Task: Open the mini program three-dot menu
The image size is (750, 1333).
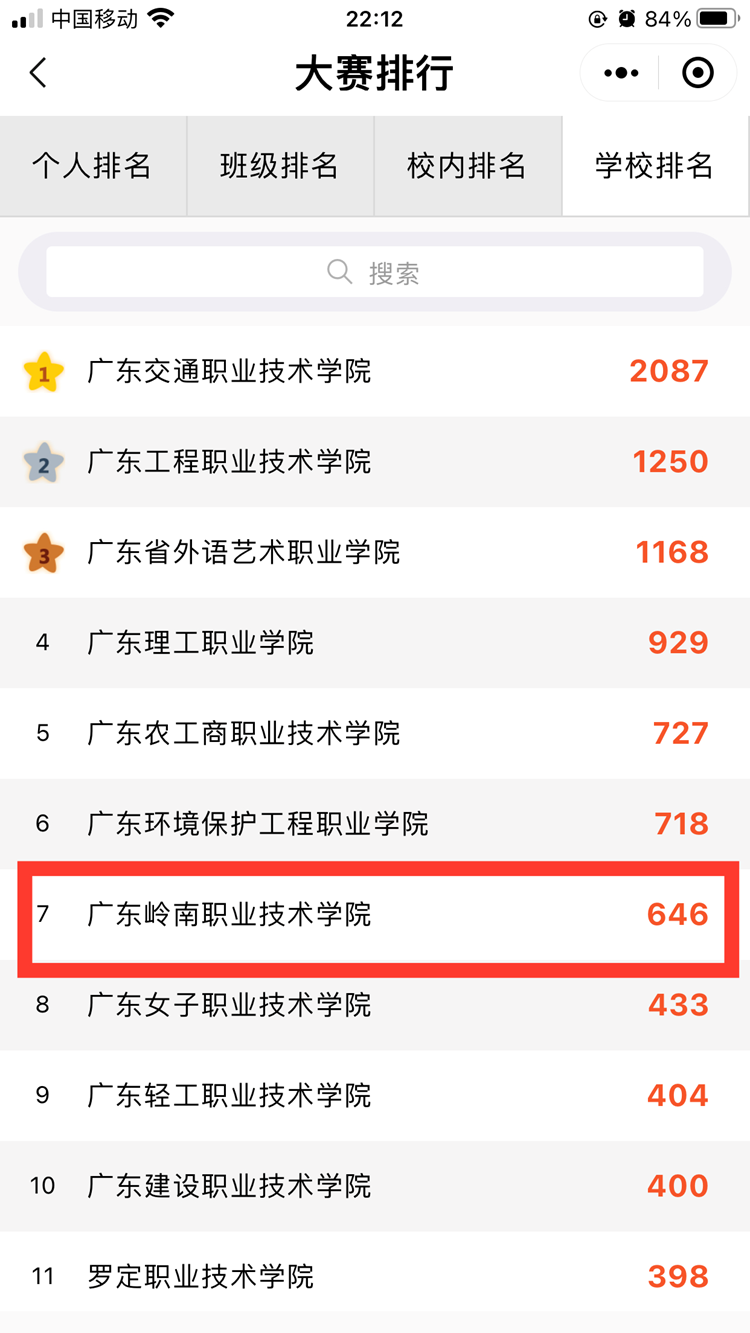Action: tap(620, 73)
